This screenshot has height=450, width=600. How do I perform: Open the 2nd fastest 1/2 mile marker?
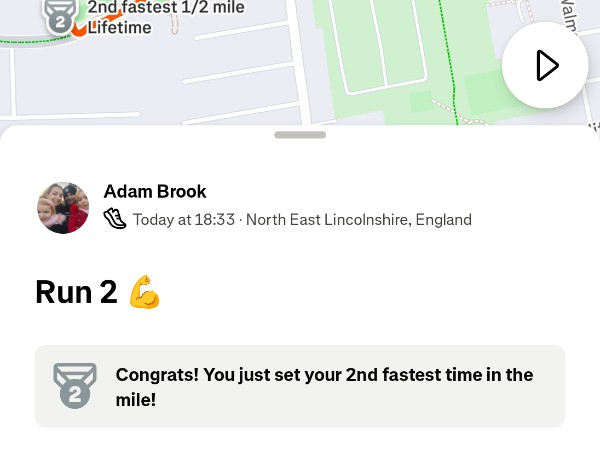pos(62,15)
